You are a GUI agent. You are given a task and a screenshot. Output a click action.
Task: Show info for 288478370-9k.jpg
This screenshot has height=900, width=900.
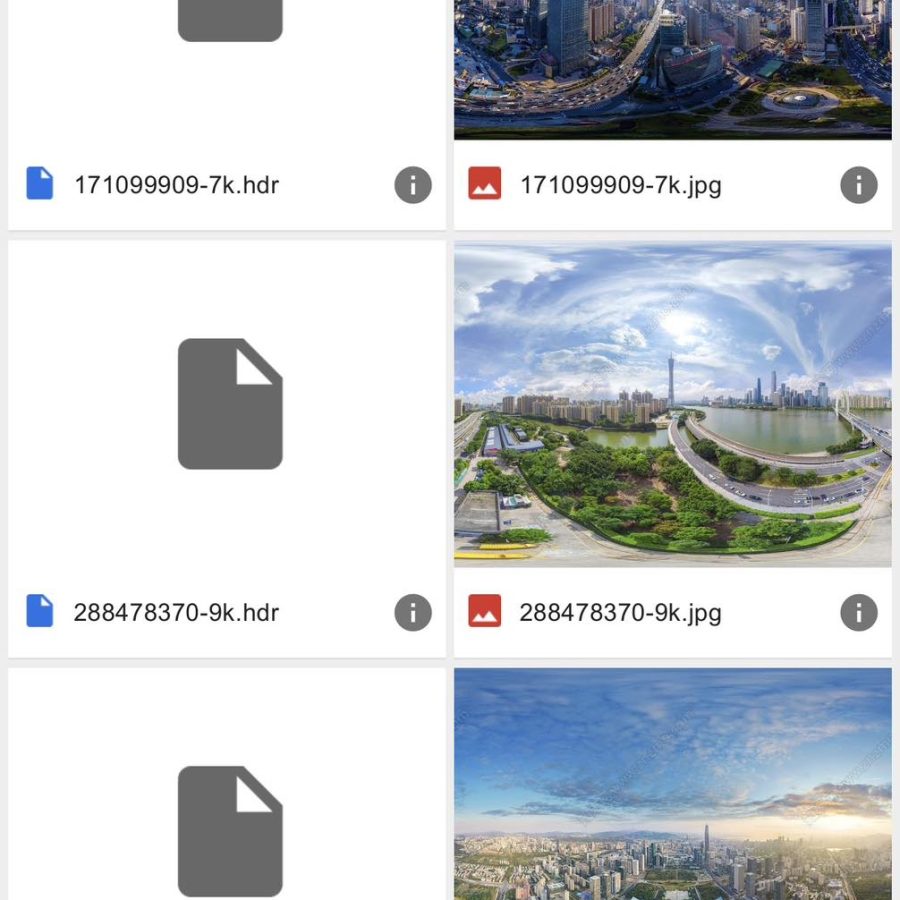[x=858, y=612]
